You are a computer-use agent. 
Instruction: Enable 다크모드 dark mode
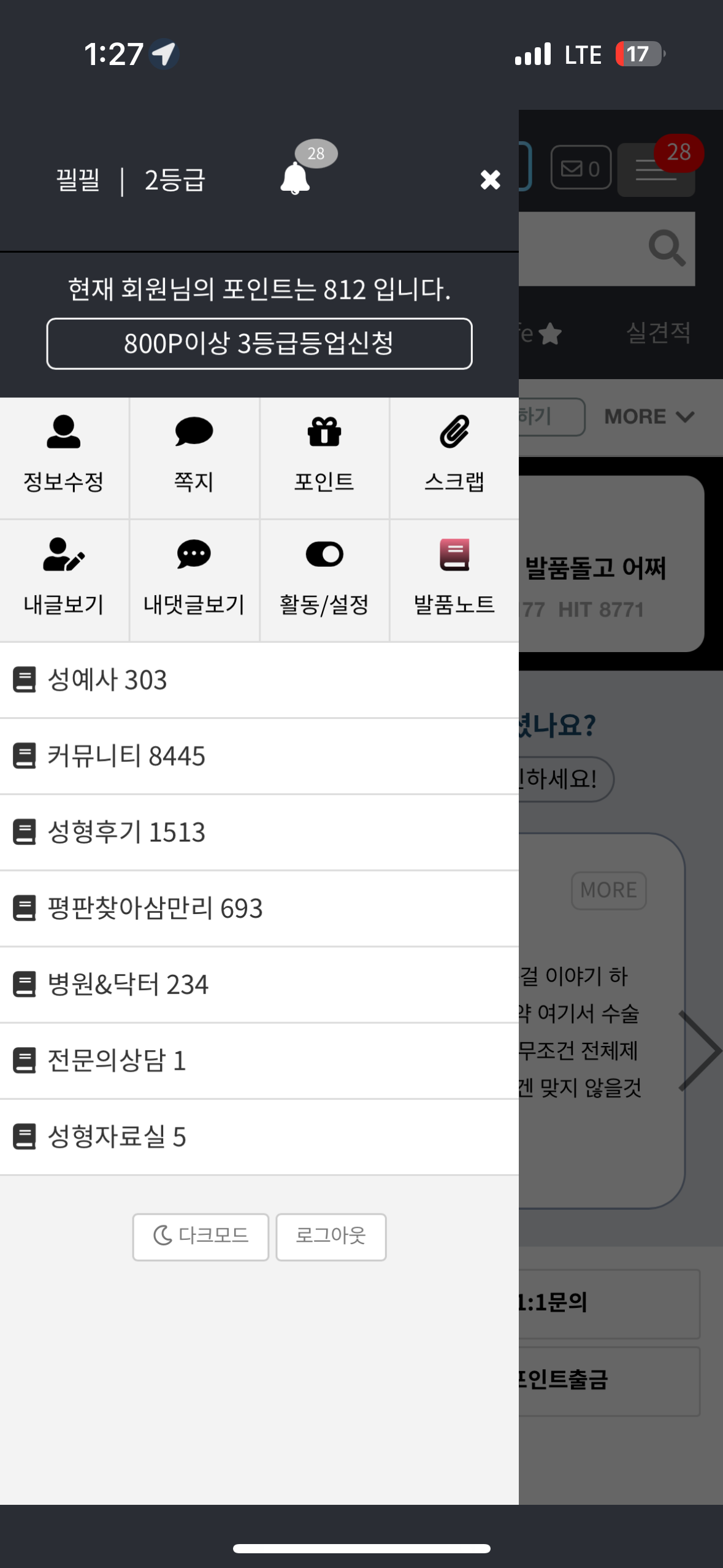coord(201,1237)
